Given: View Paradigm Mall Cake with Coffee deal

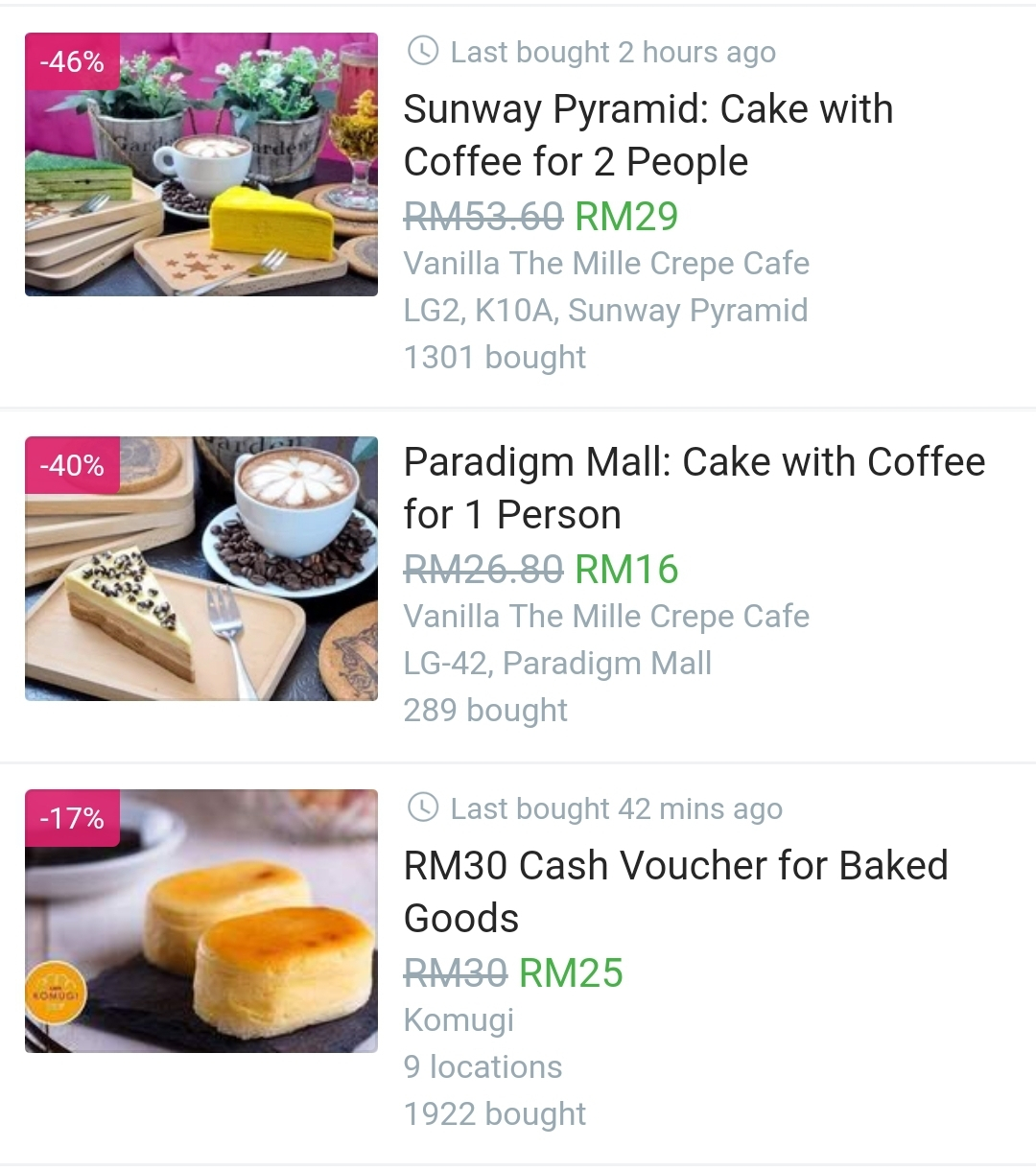Looking at the screenshot, I should tap(693, 488).
